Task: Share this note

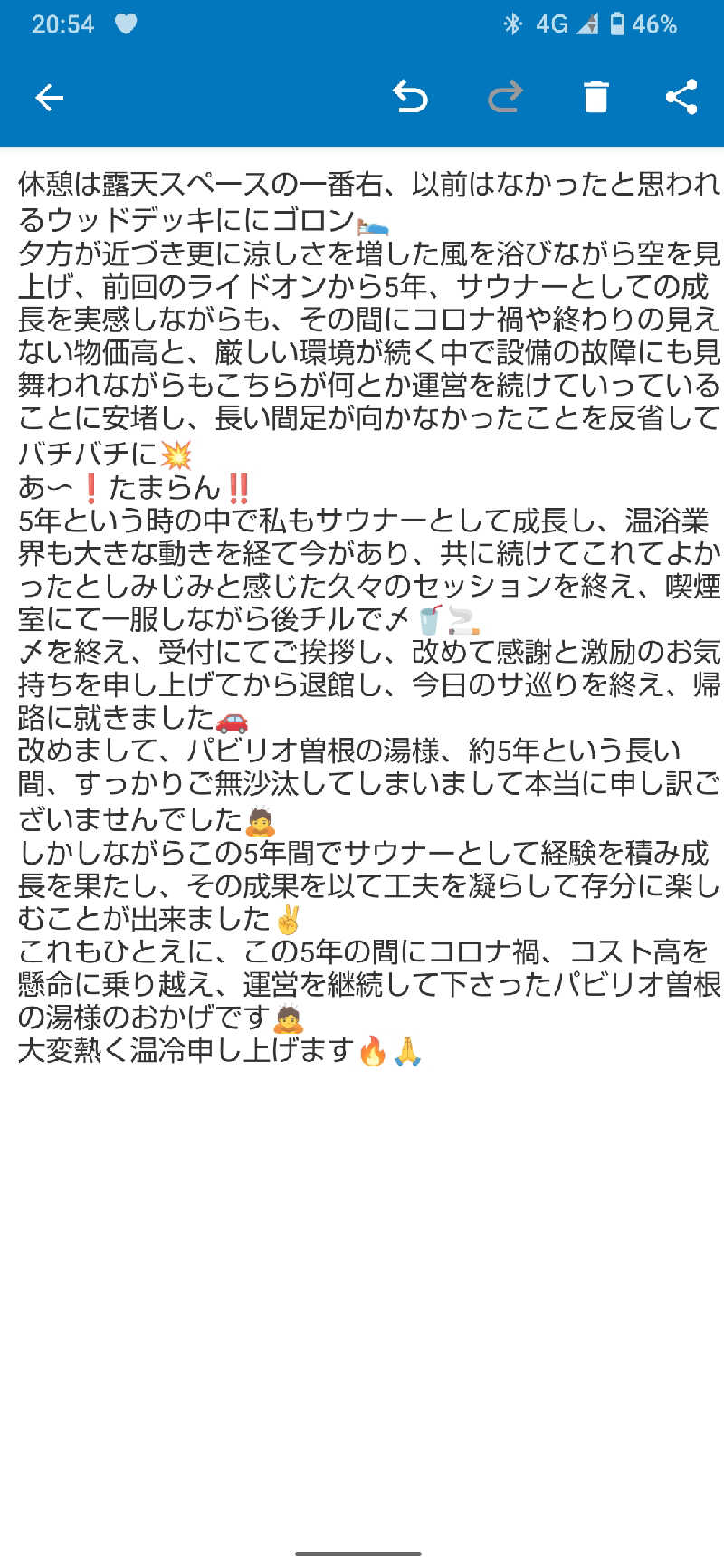Action: tap(681, 97)
